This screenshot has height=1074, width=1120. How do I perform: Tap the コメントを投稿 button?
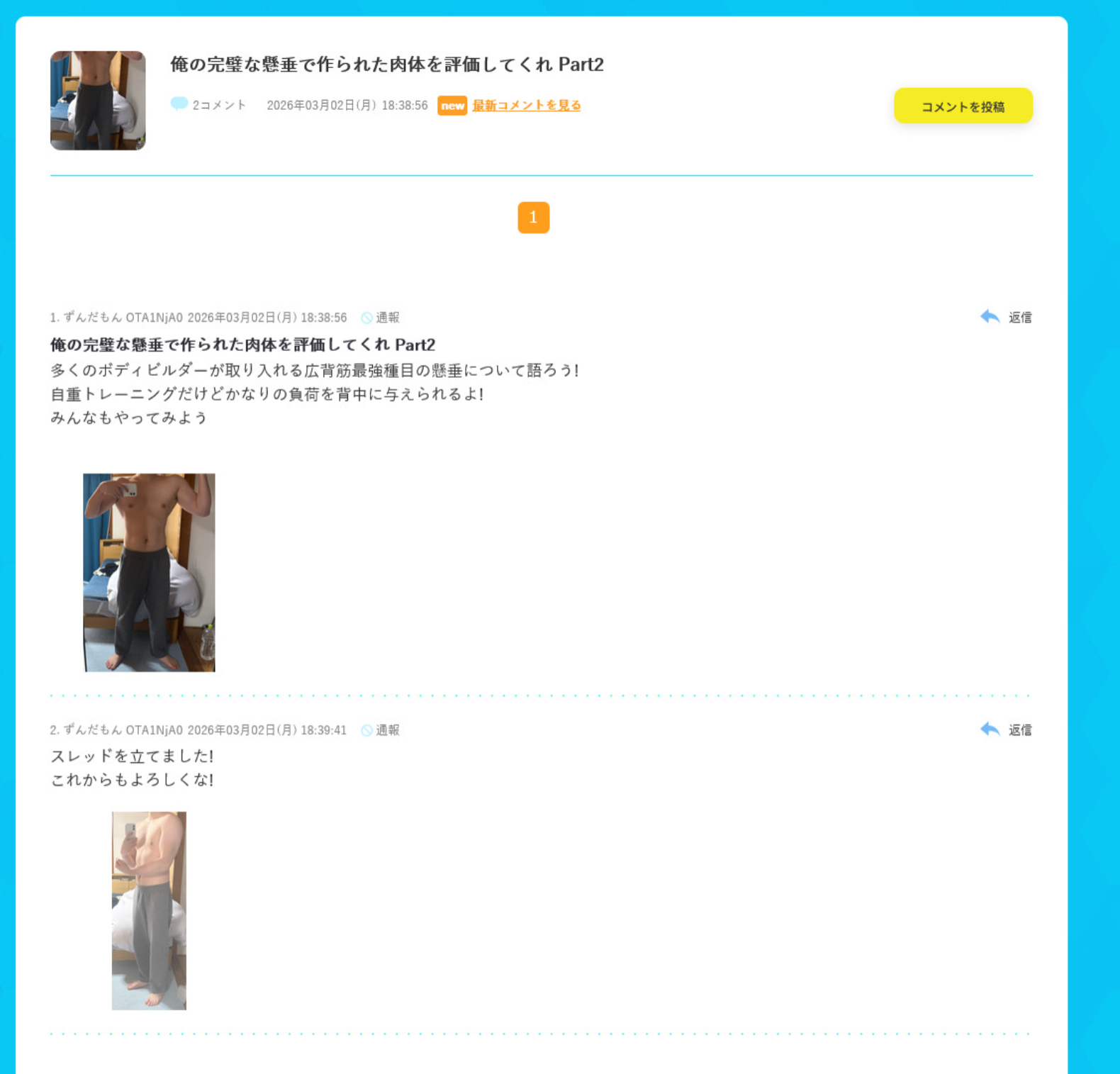click(963, 106)
